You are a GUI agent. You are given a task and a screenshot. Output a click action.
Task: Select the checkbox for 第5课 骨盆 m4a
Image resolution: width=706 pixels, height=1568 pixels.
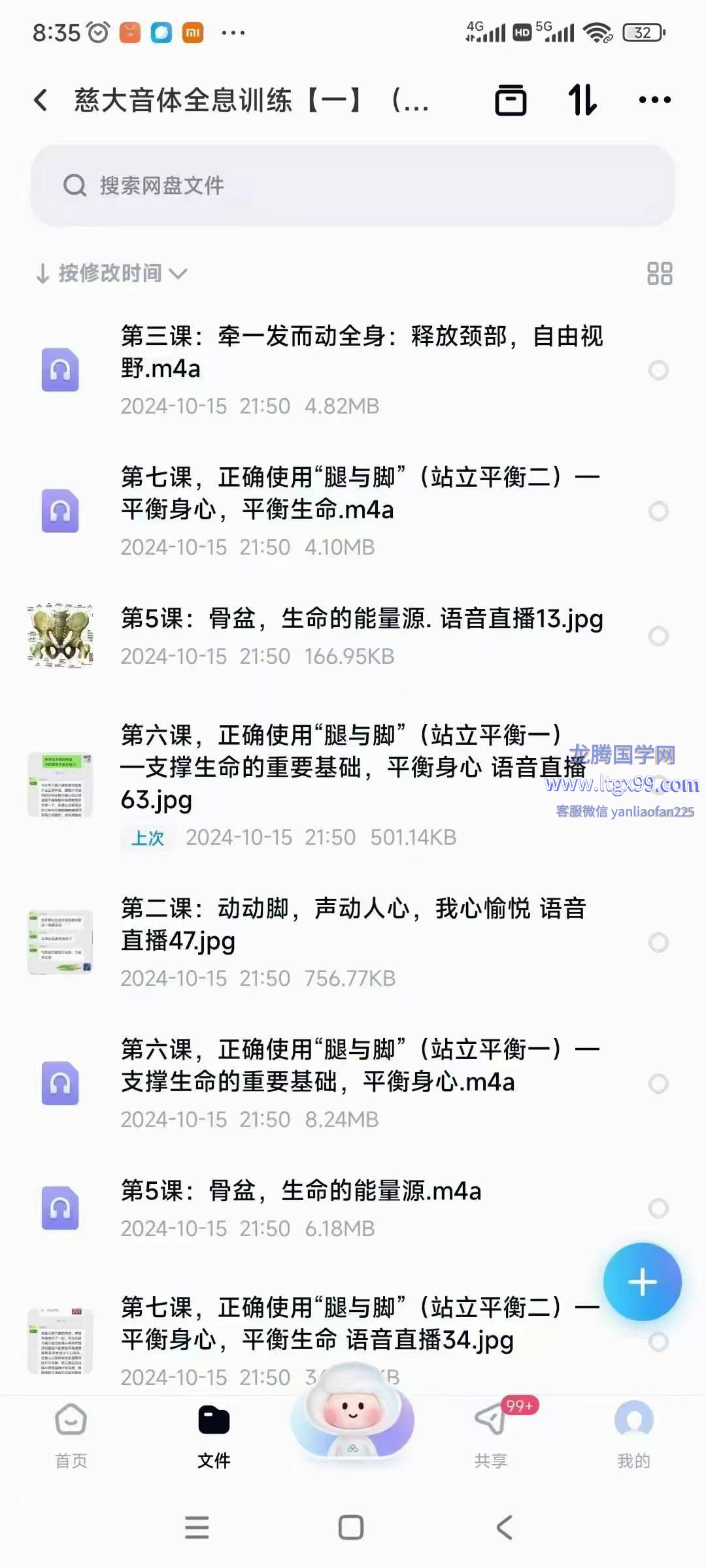click(658, 1208)
